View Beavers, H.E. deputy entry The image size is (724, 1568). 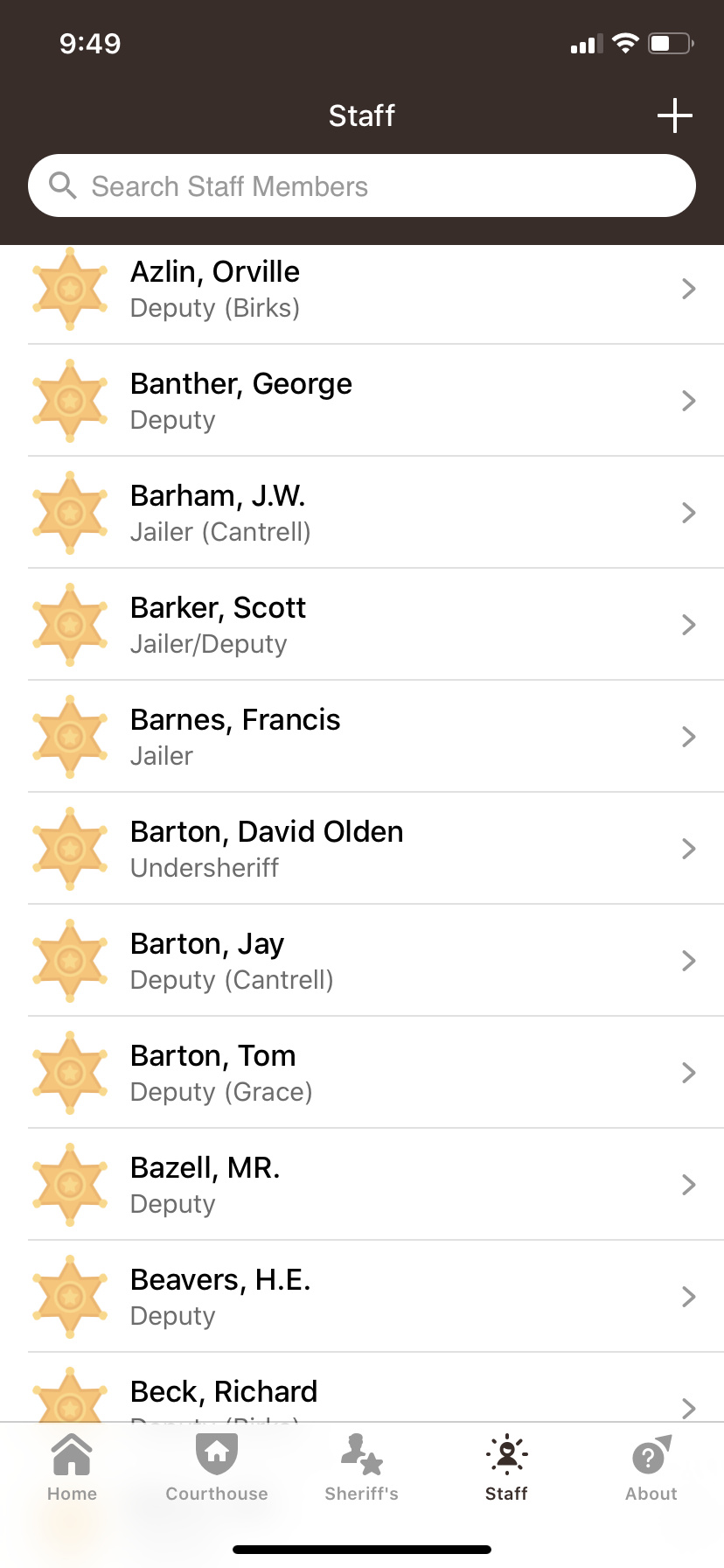coord(362,1297)
